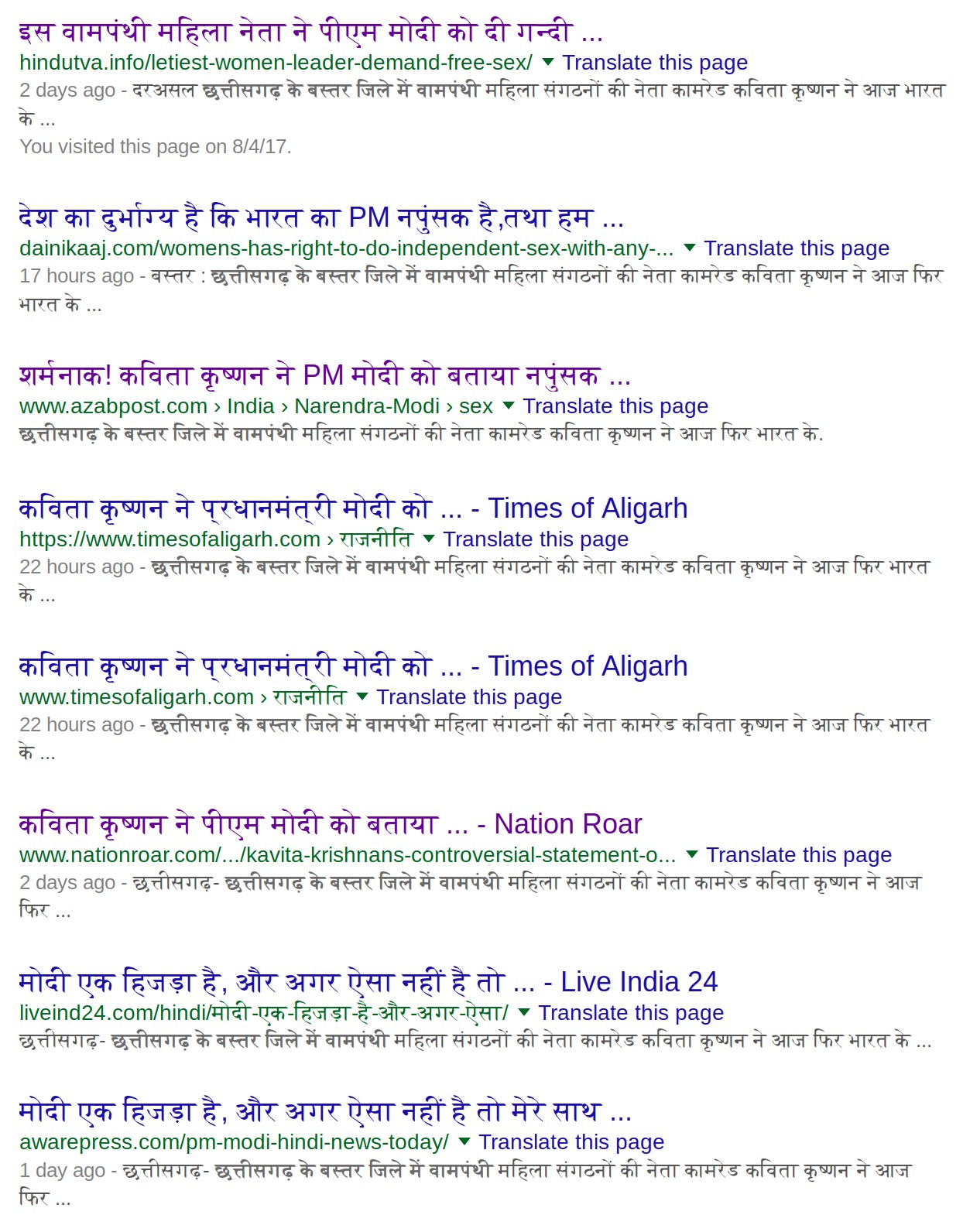The image size is (963, 1232).
Task: Open Times of Aligarh result with https URL
Action: 352,509
